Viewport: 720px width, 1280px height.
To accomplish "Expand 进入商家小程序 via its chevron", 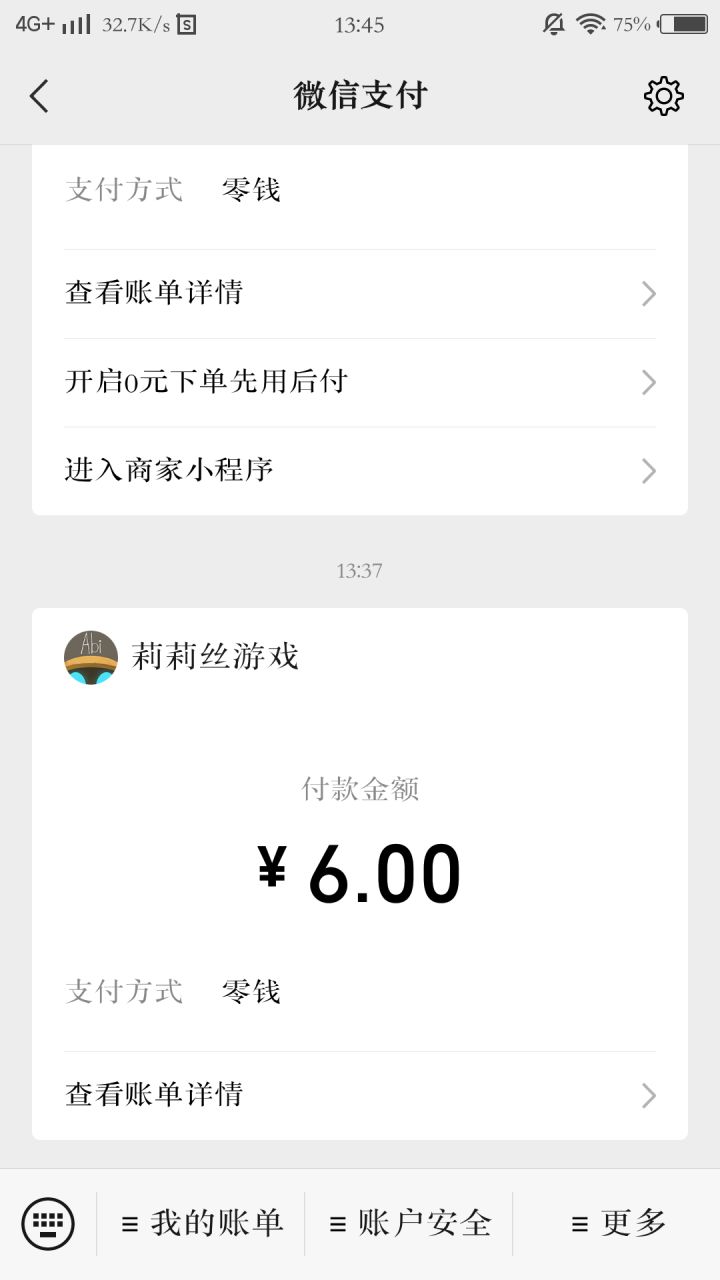I will point(647,470).
